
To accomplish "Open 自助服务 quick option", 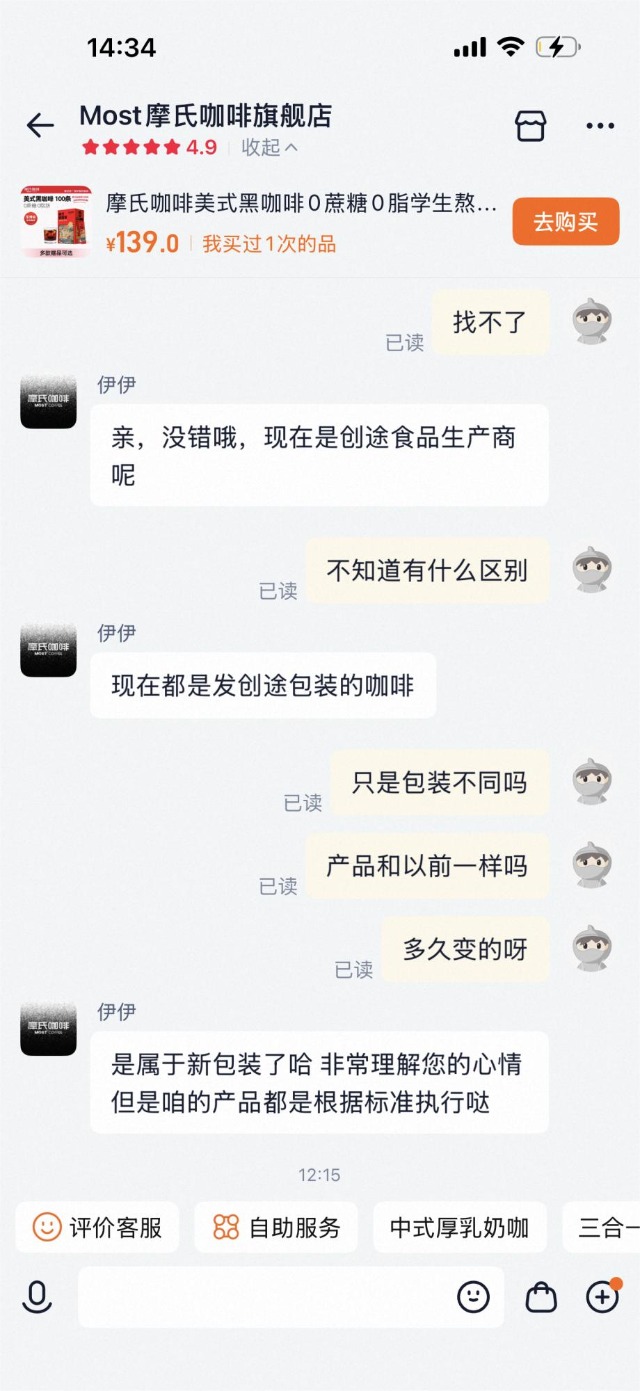I will [276, 1227].
